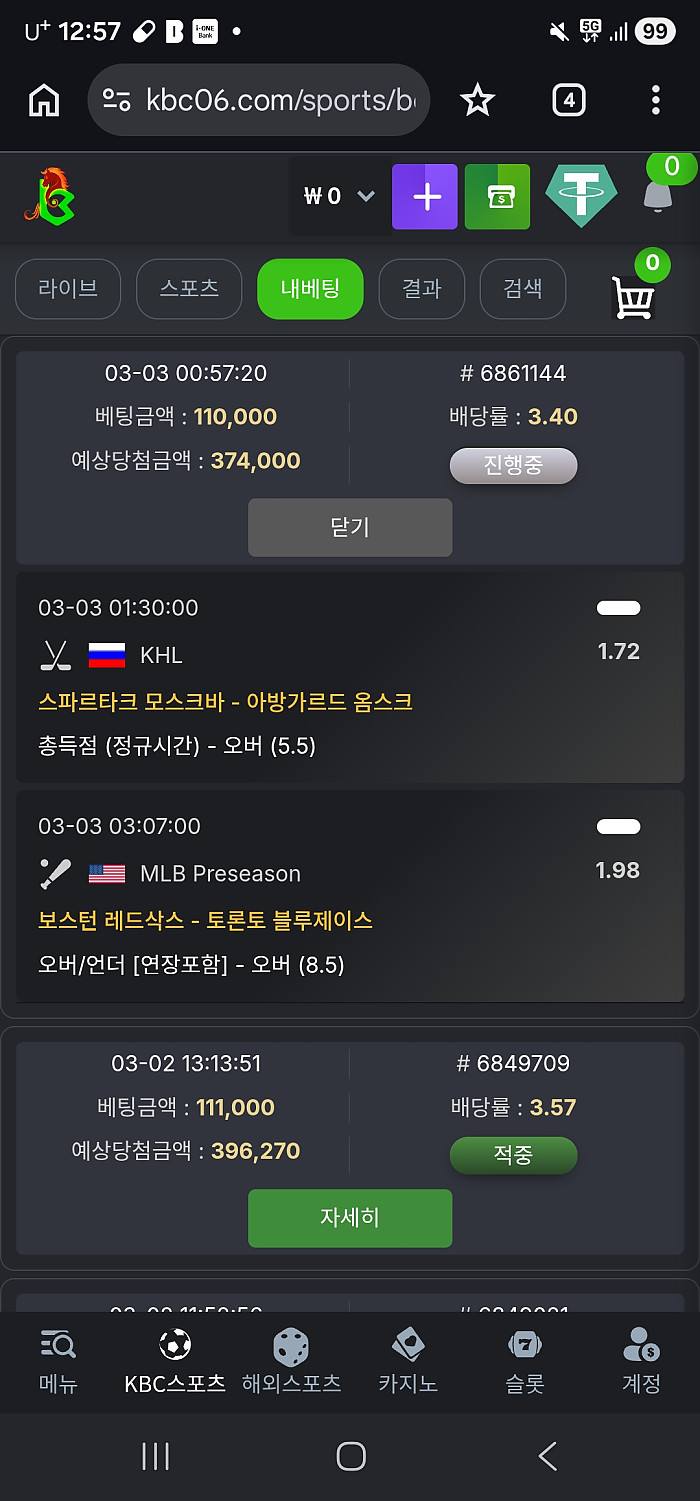
Task: View details of bet #6849709 via 자세히
Action: [350, 1217]
